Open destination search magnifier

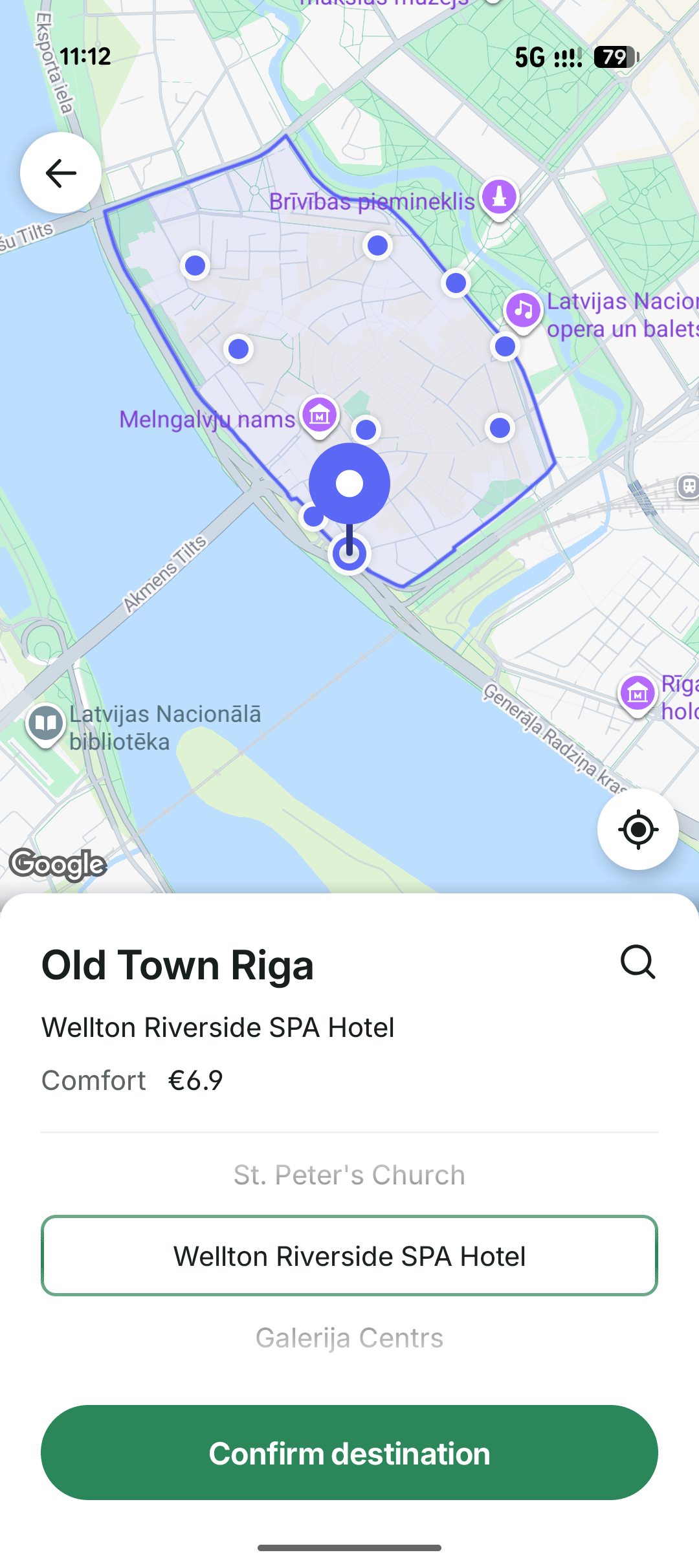tap(638, 962)
